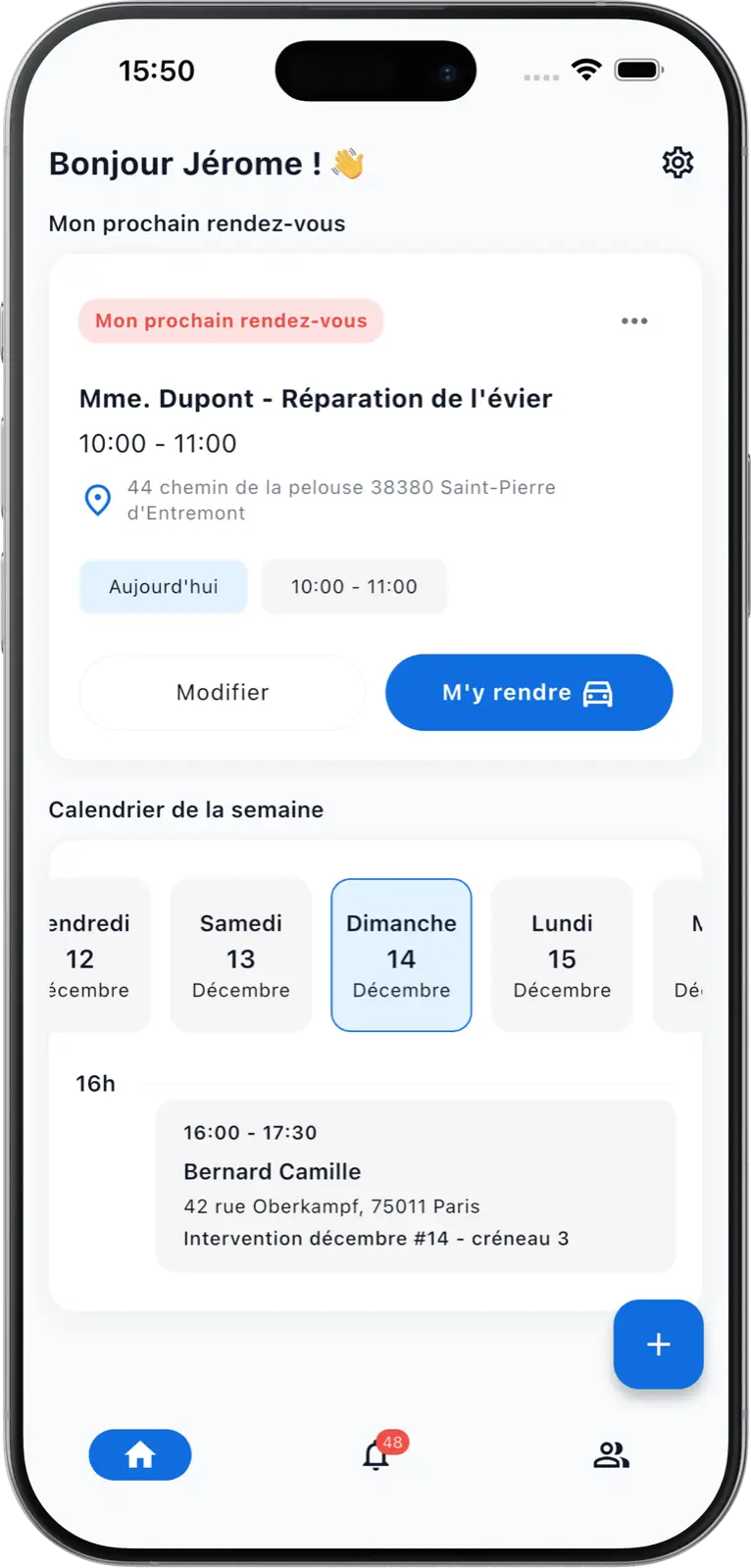Viewport: 751px width, 1568px height.
Task: Open the Bernard Camille appointment
Action: coord(416,1186)
